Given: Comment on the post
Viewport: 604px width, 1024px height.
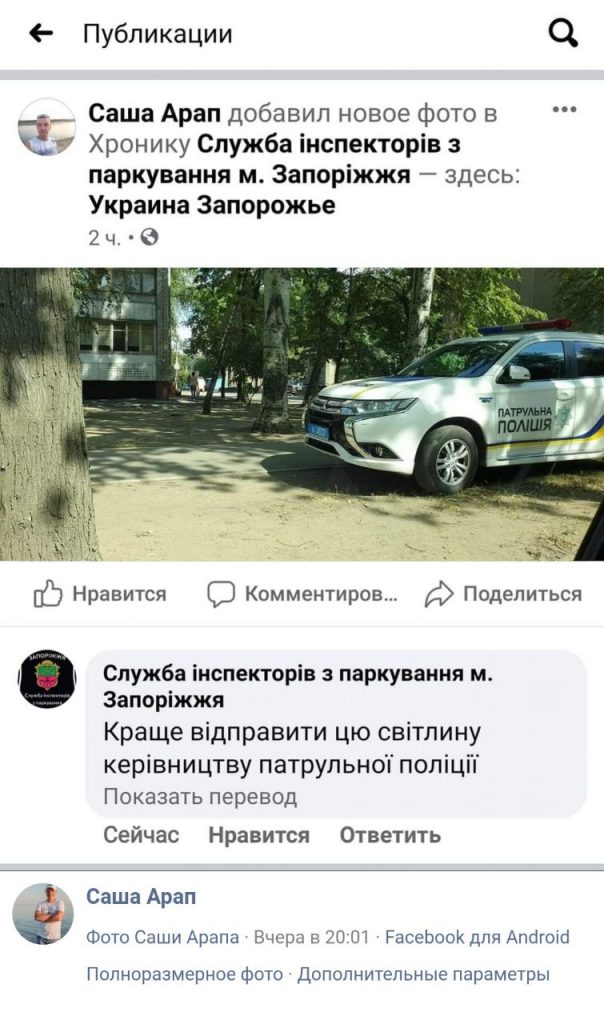Looking at the screenshot, I should click(x=302, y=594).
